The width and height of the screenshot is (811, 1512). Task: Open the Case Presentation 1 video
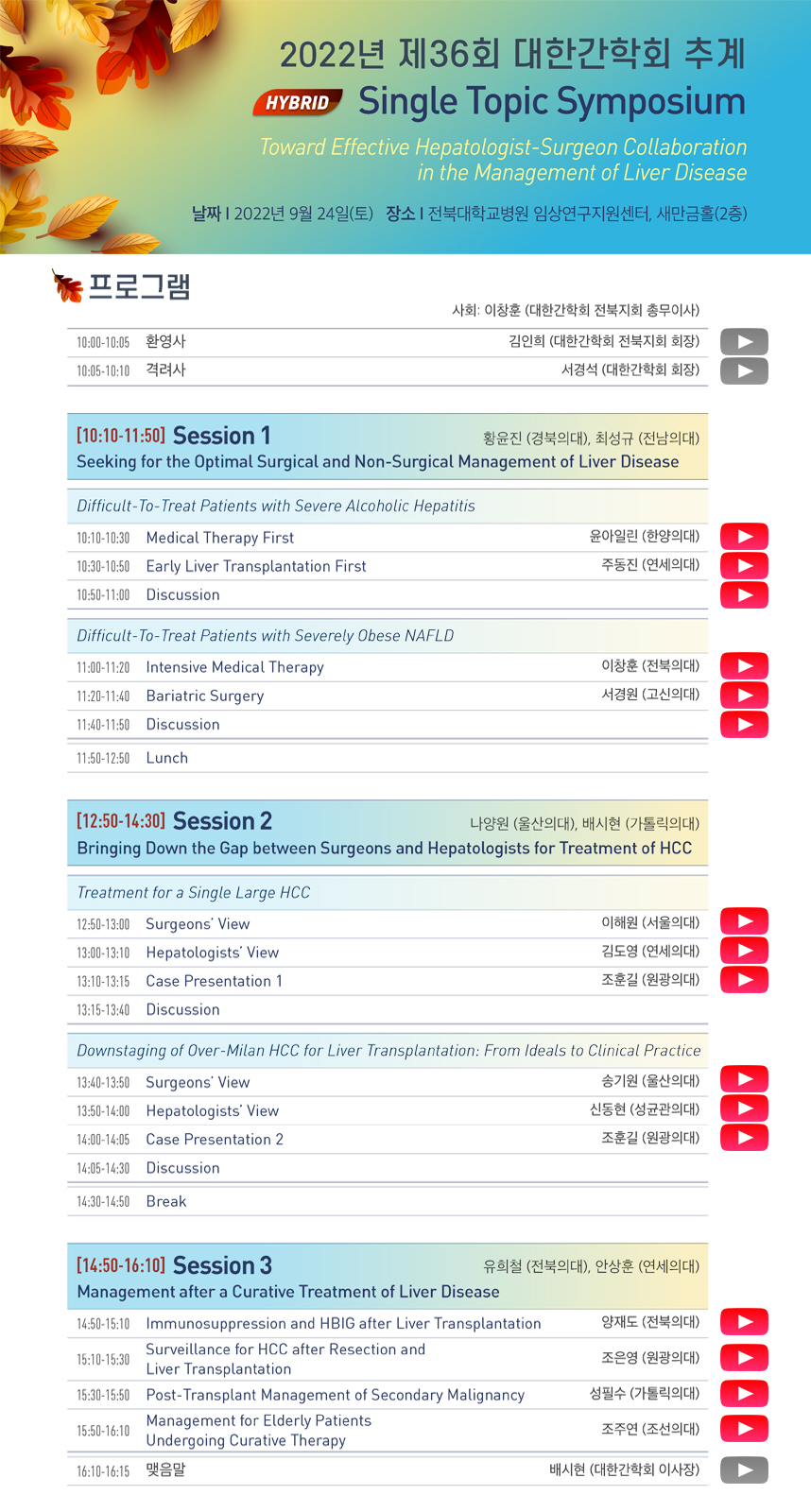click(744, 980)
